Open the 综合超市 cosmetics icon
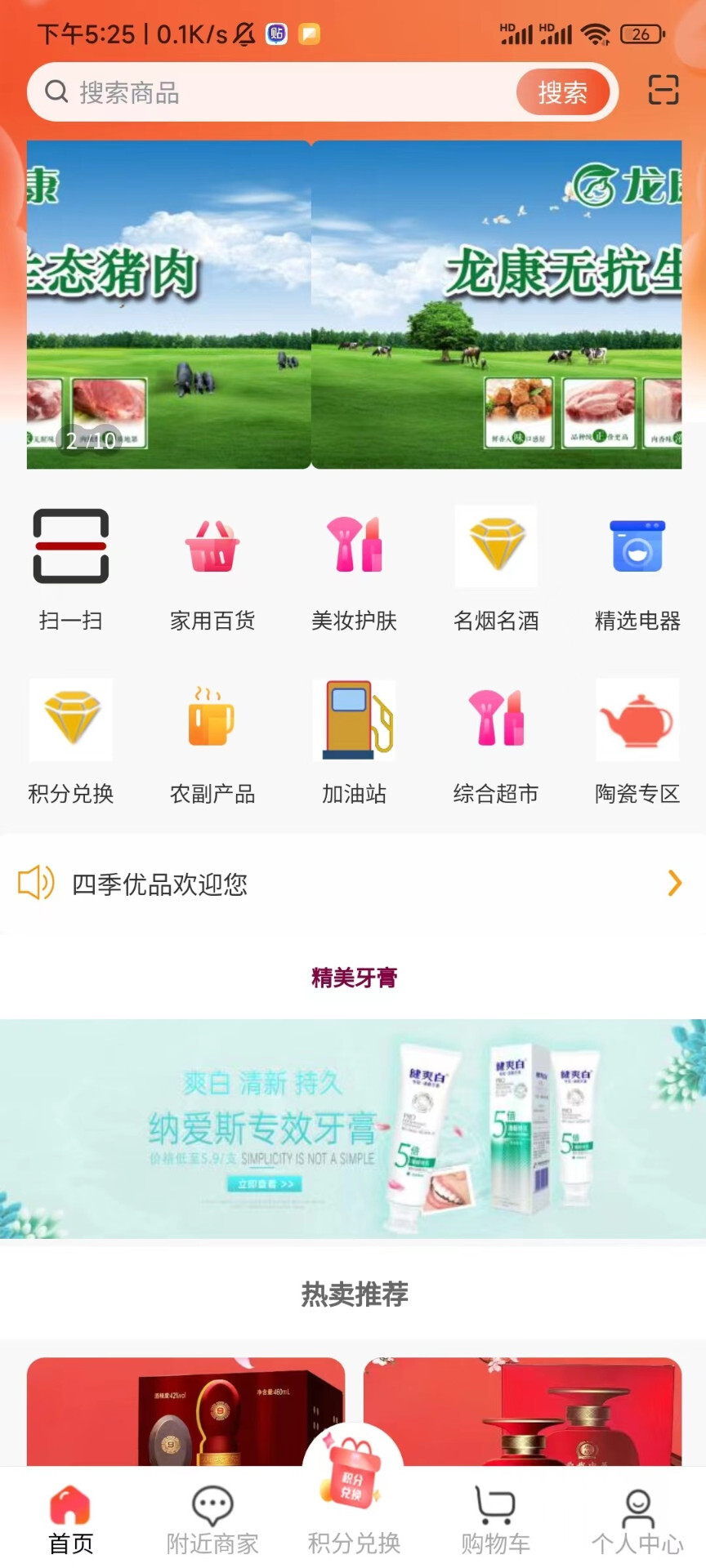 [x=496, y=719]
